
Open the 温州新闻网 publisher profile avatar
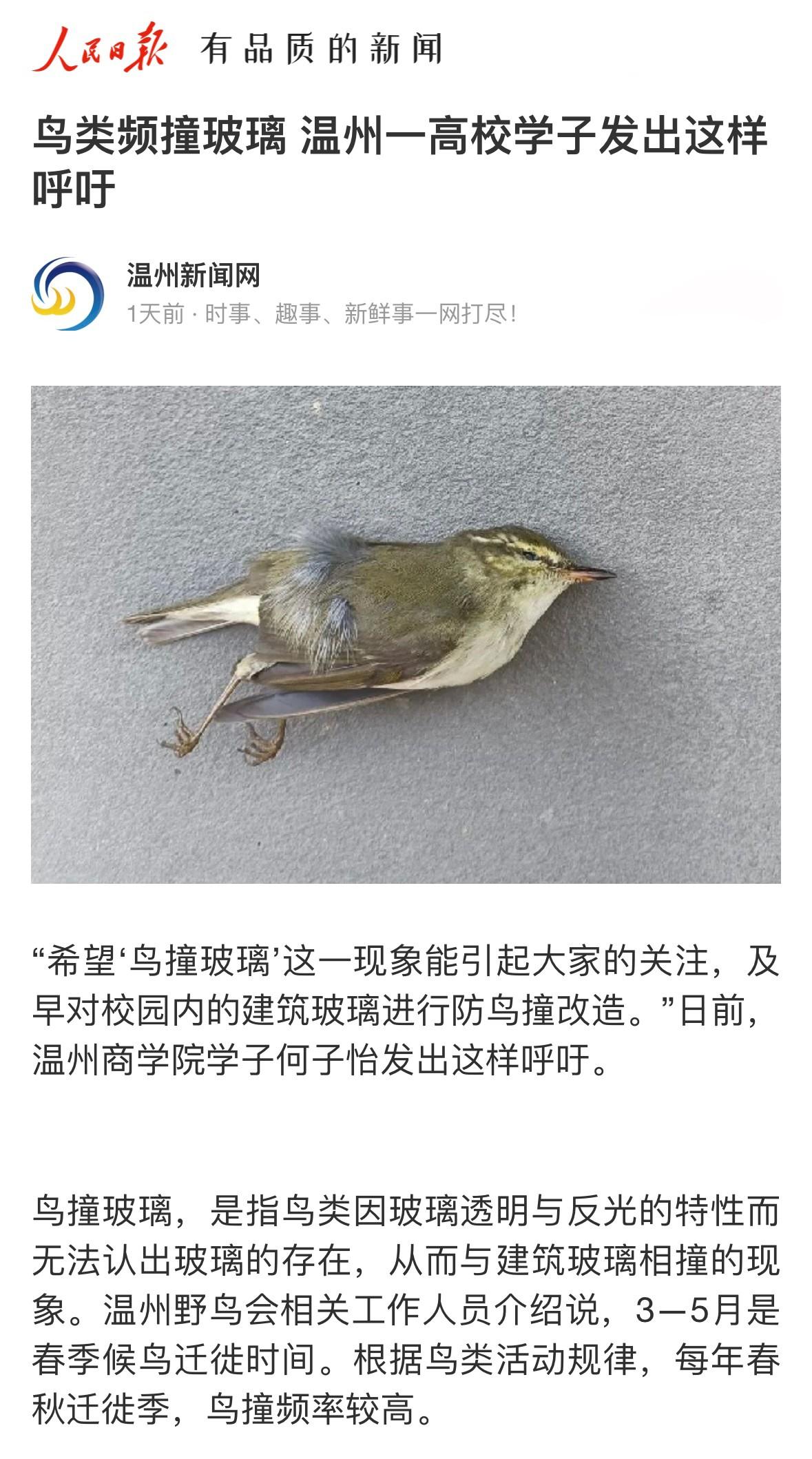[x=67, y=294]
